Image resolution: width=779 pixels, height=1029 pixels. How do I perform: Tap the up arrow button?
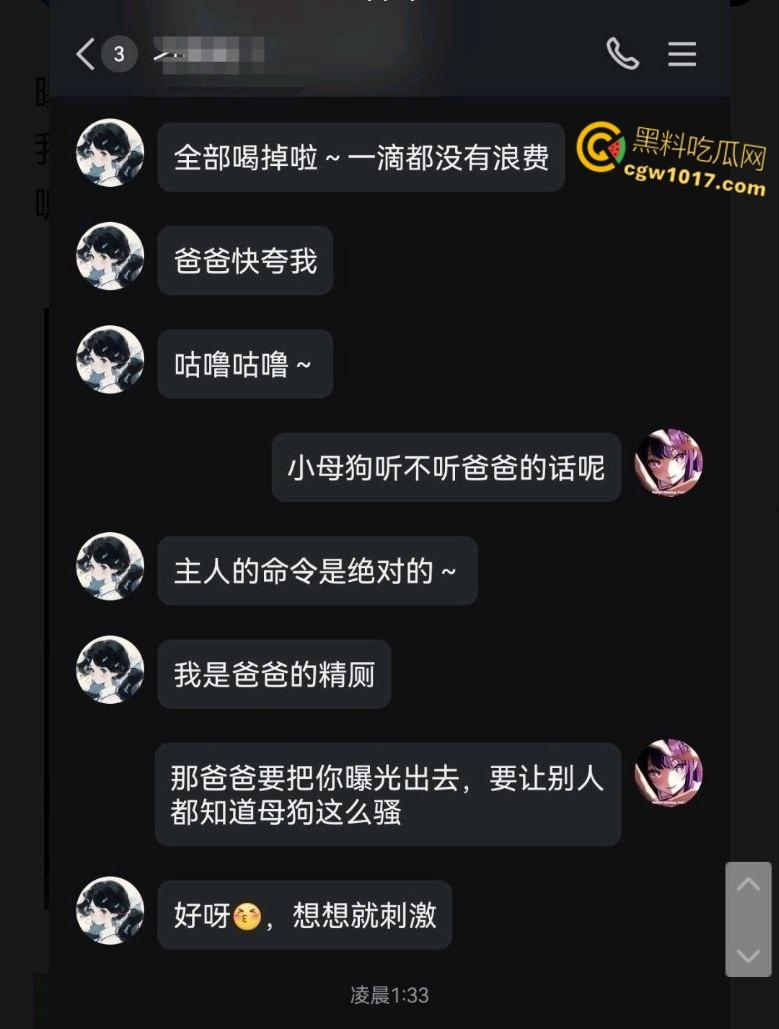tap(748, 886)
